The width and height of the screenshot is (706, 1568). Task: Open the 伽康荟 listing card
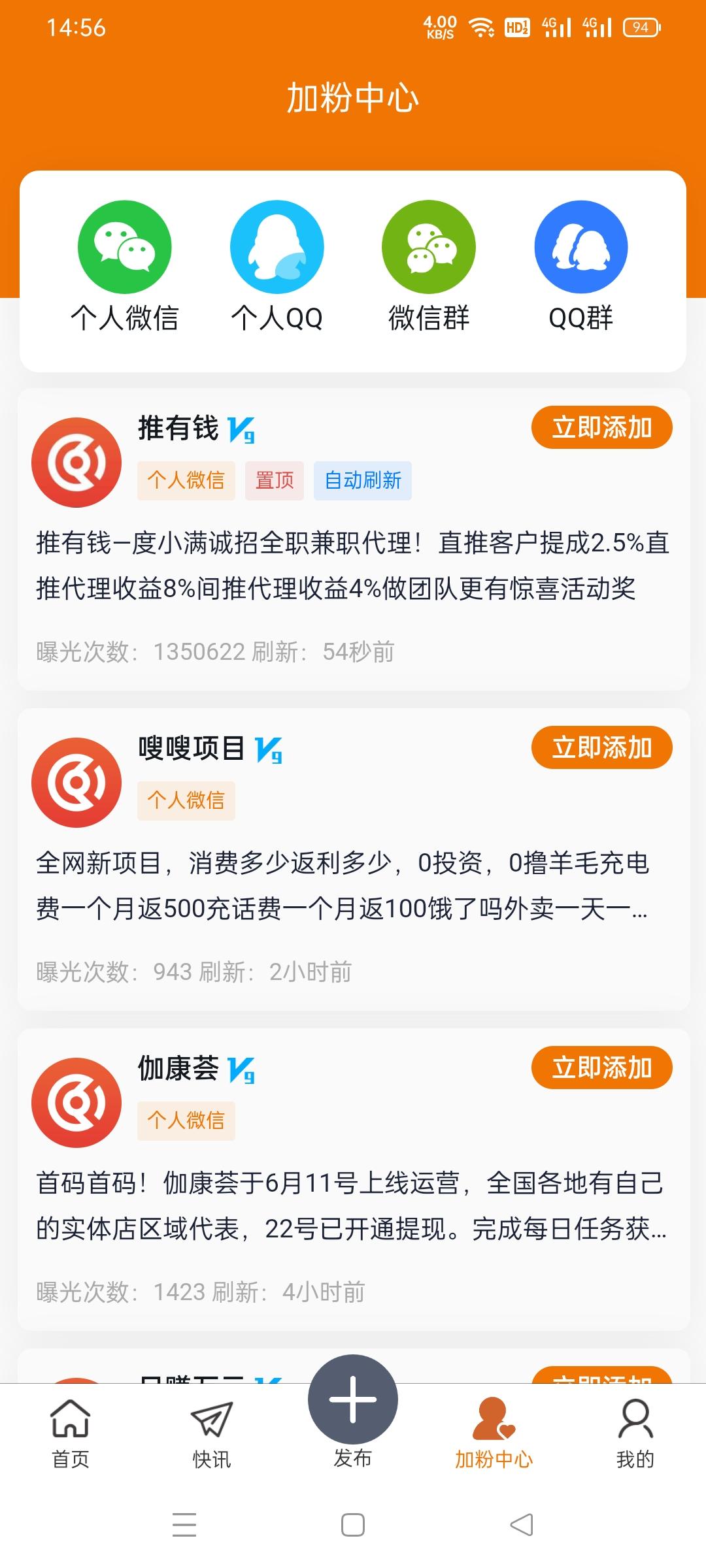click(x=353, y=1205)
